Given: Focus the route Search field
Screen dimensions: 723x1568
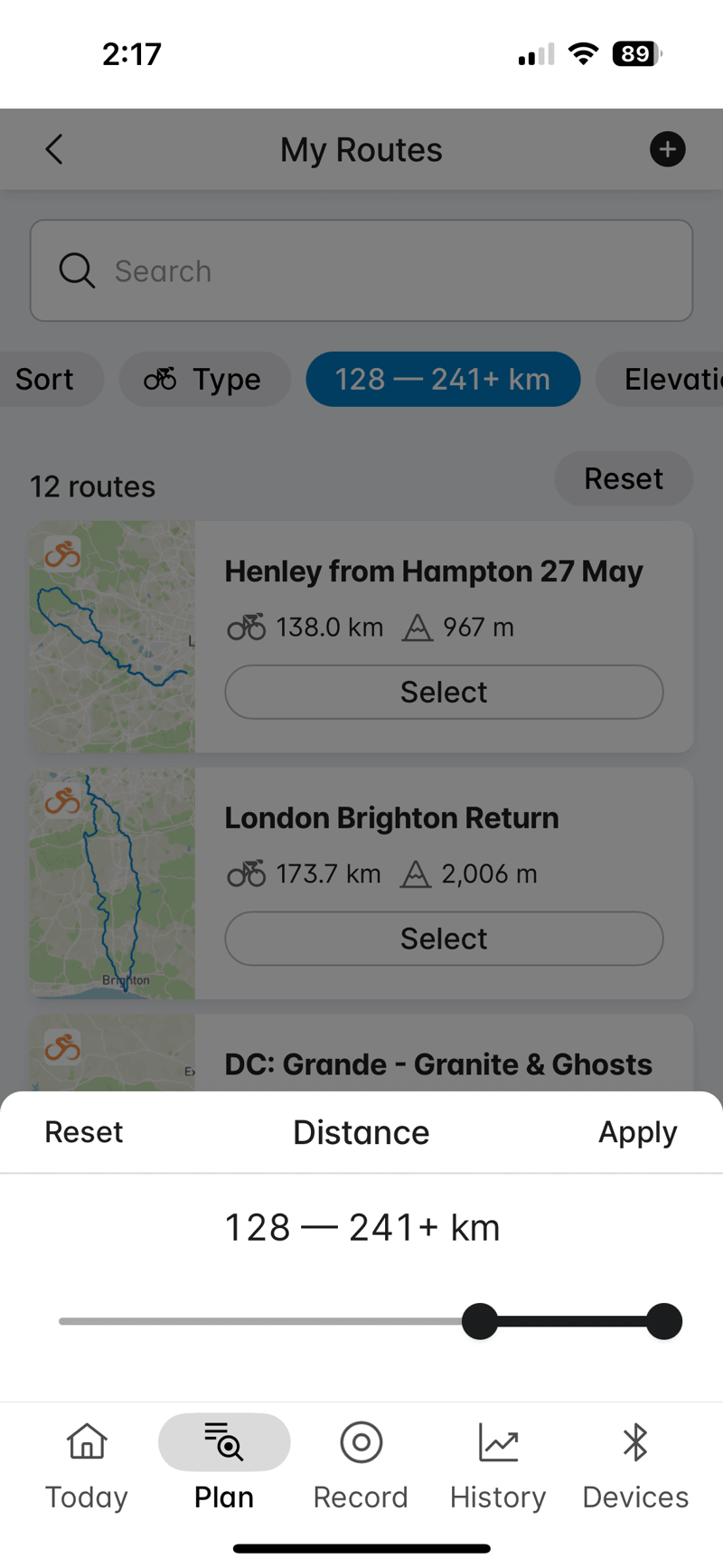Looking at the screenshot, I should point(361,270).
